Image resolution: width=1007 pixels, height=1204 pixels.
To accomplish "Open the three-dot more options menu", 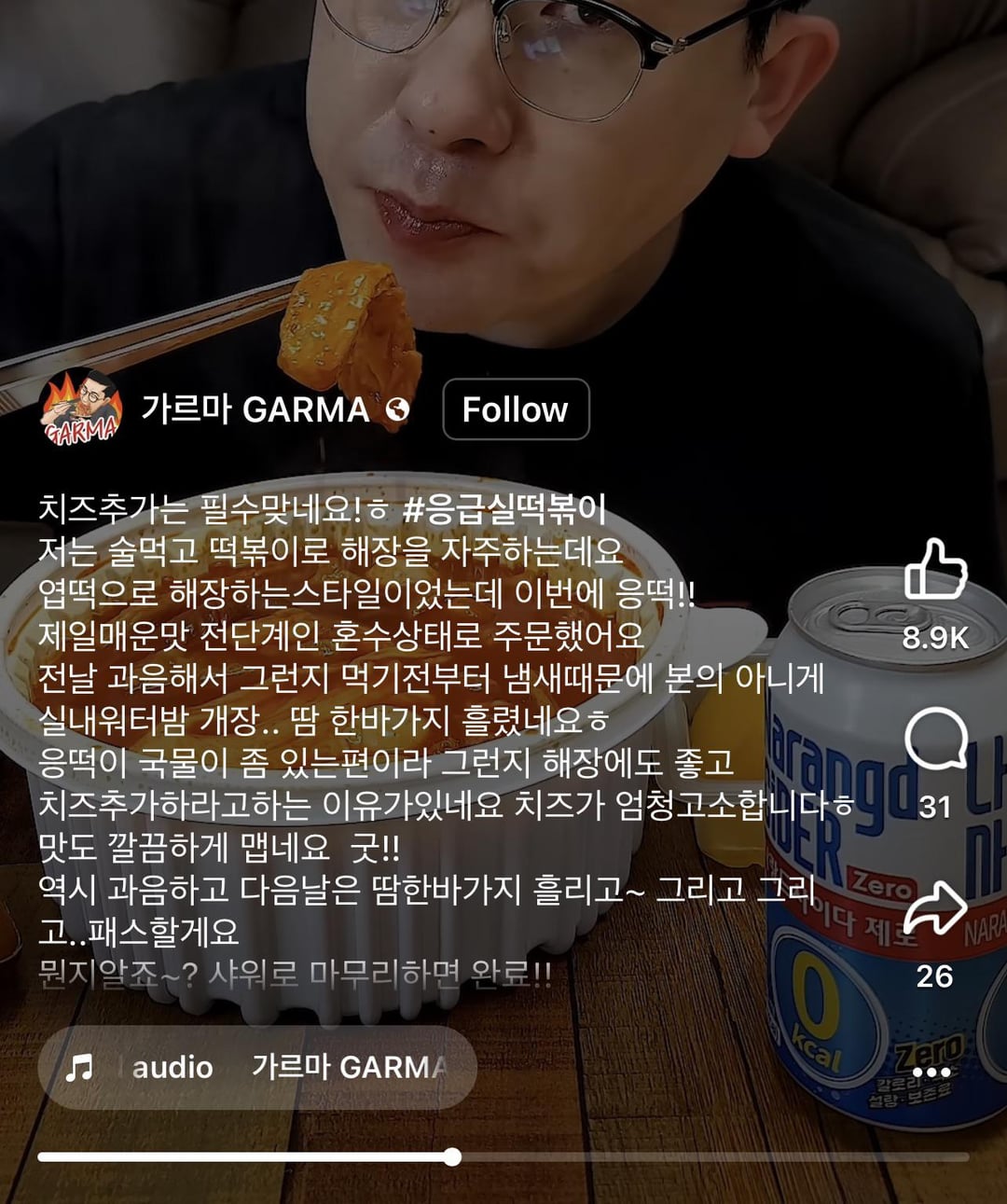I will 931,1073.
